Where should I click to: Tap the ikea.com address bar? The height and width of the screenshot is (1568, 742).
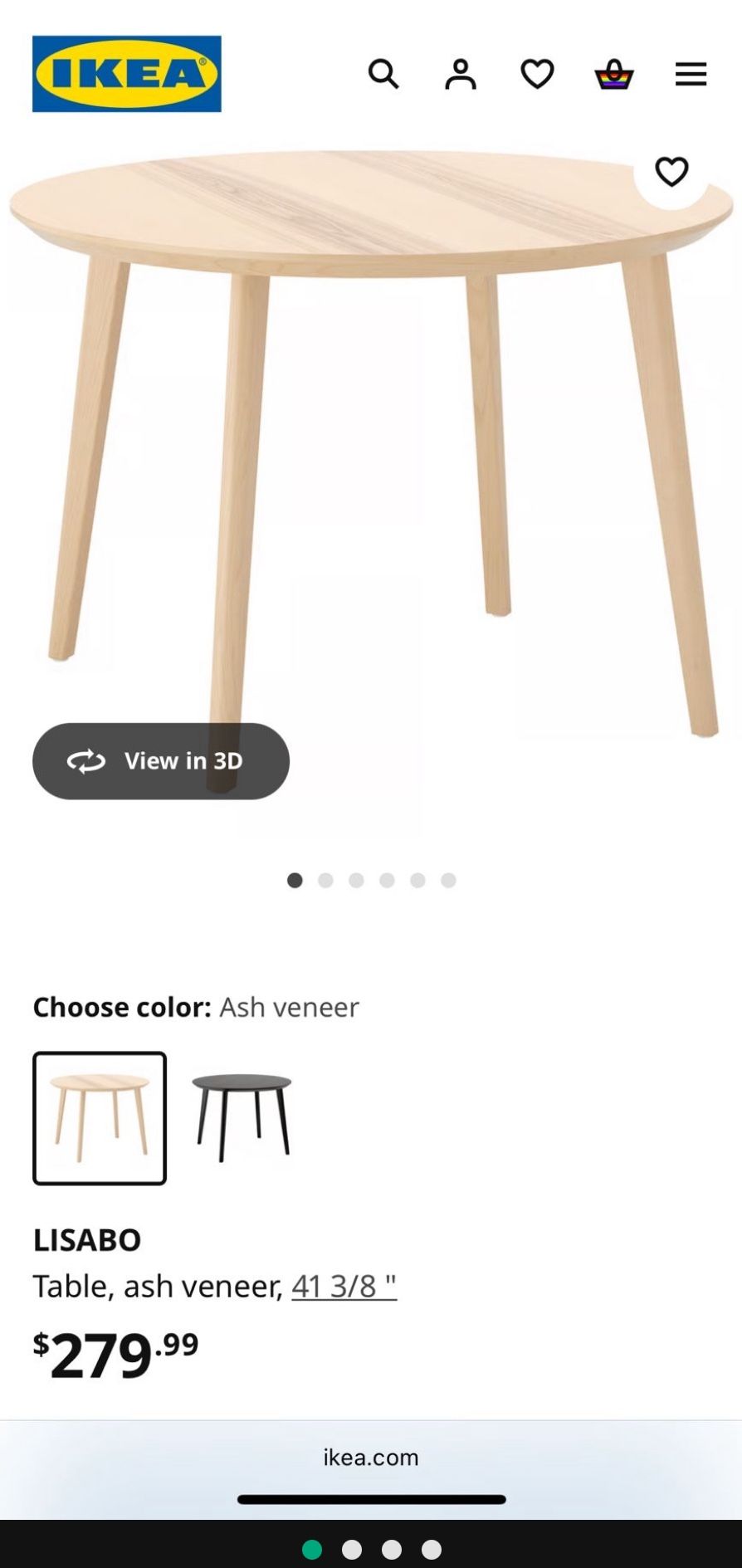pyautogui.click(x=371, y=1457)
